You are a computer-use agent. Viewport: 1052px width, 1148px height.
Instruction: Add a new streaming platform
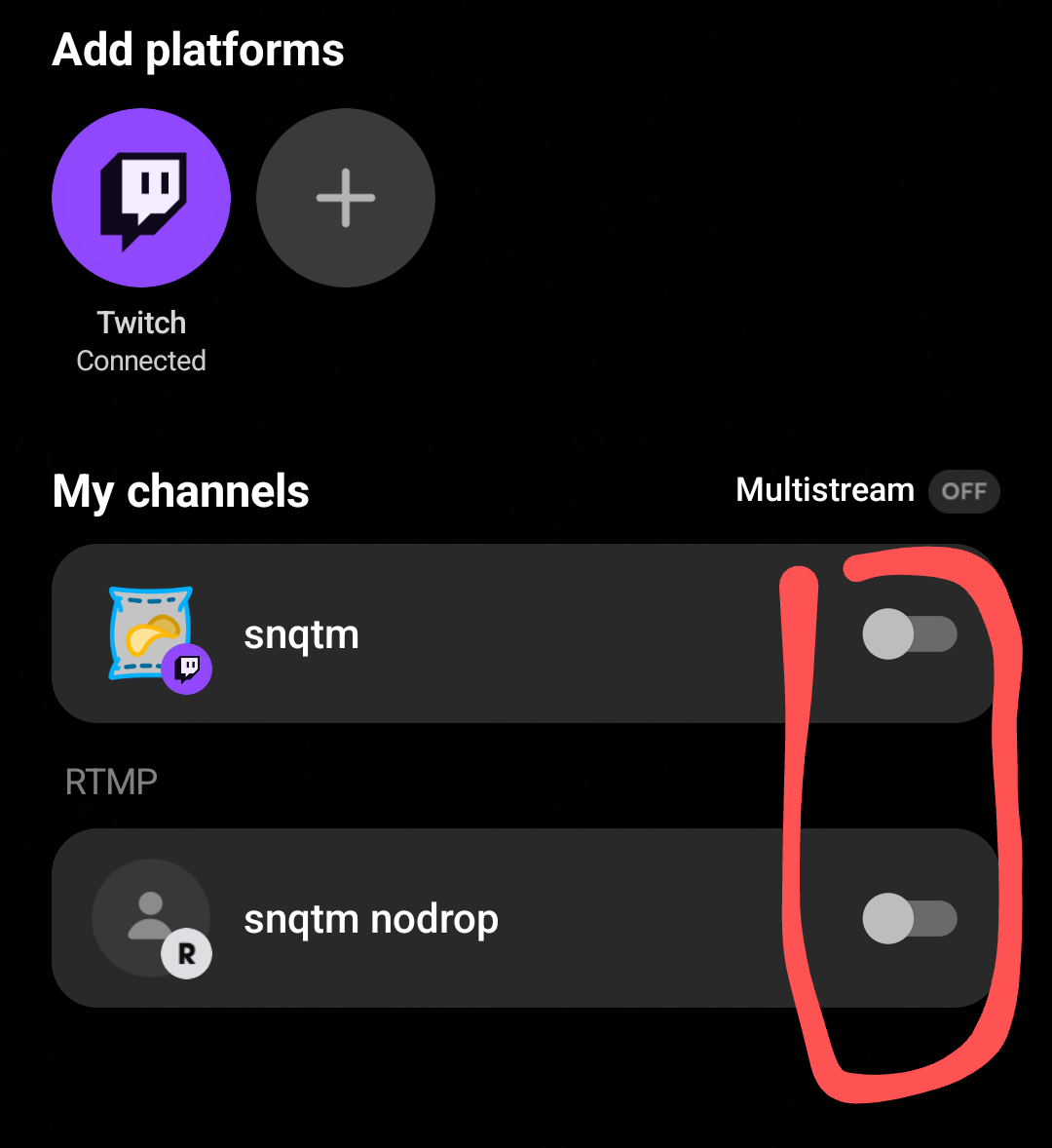coord(346,198)
